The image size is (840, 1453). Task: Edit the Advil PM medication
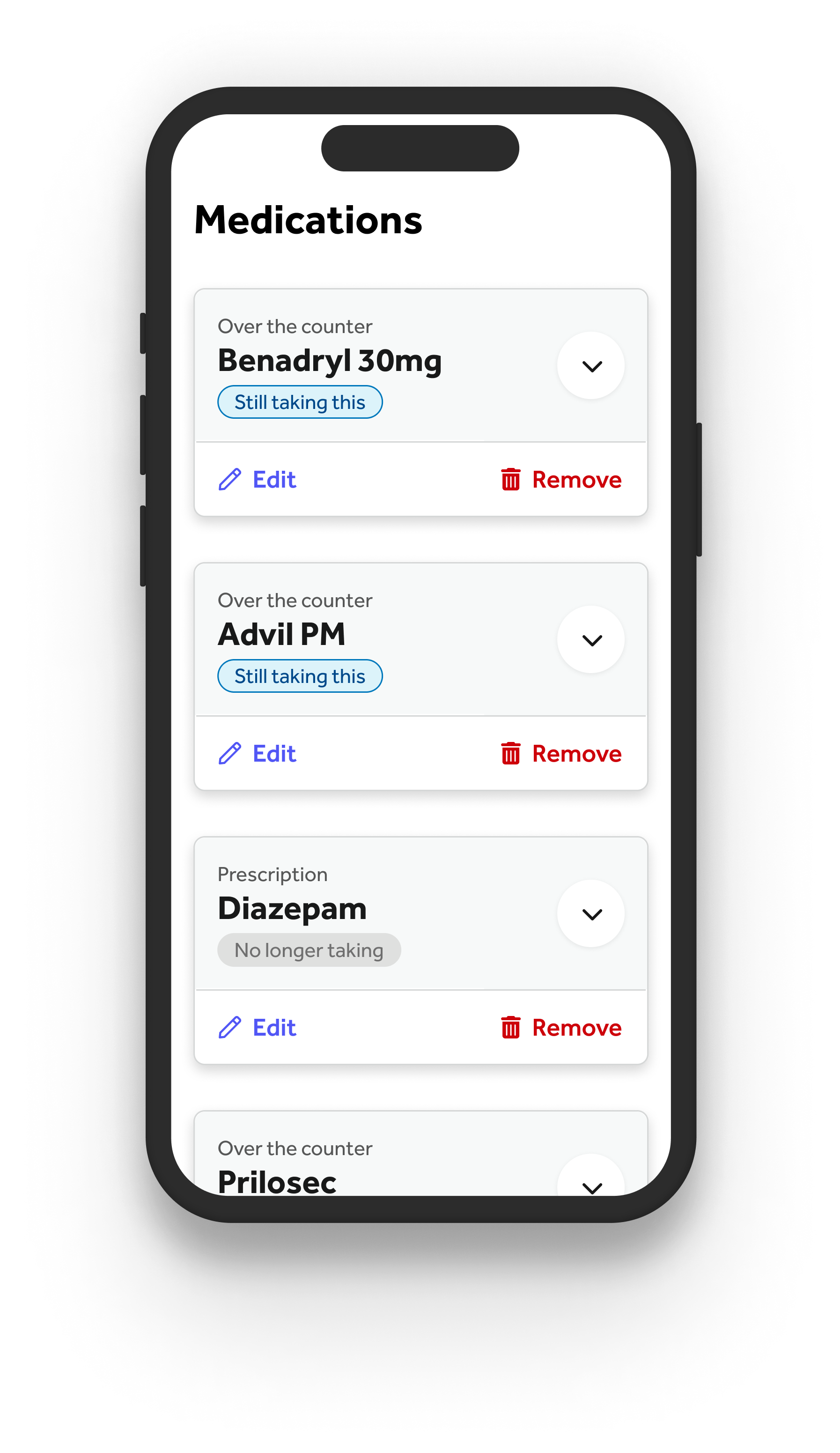pos(257,753)
